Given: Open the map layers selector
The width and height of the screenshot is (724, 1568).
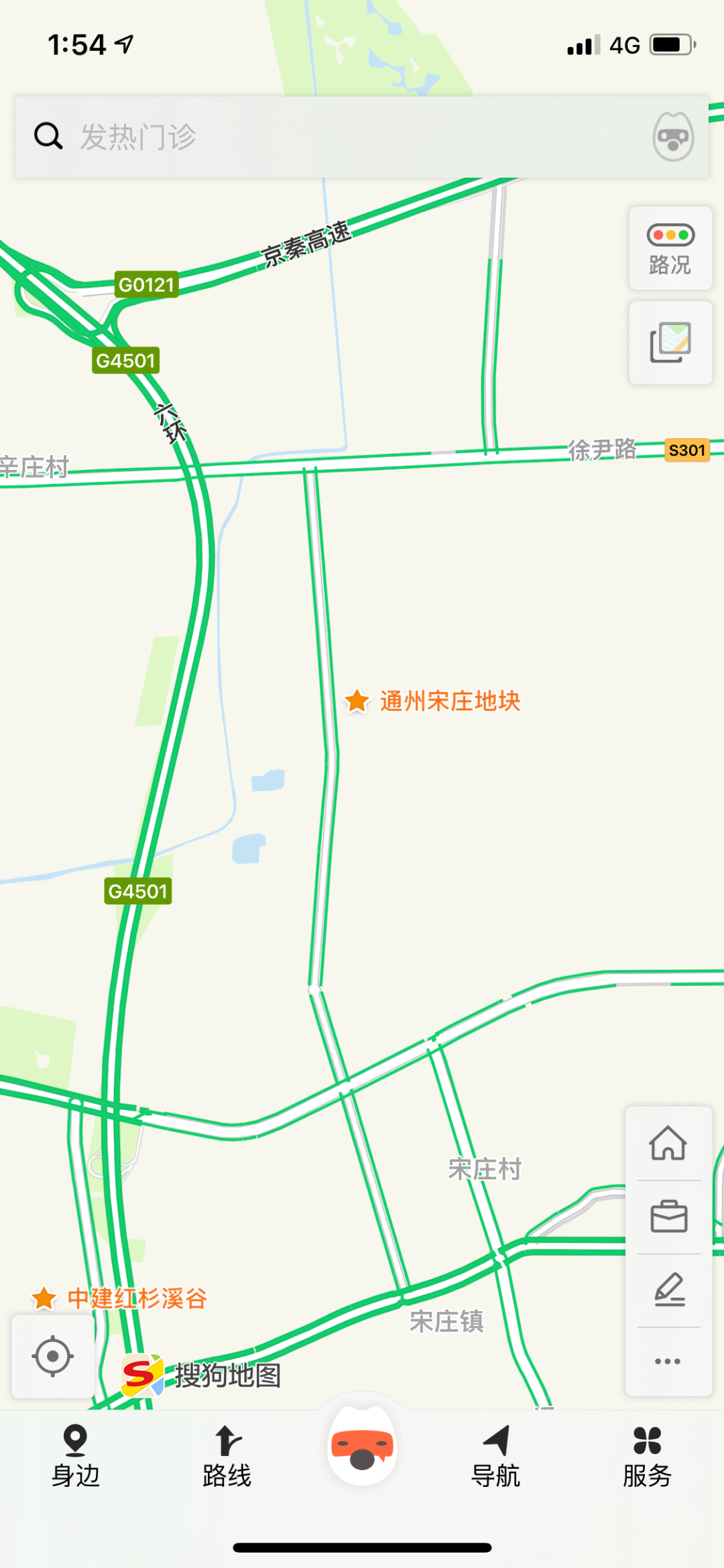Looking at the screenshot, I should coord(670,343).
